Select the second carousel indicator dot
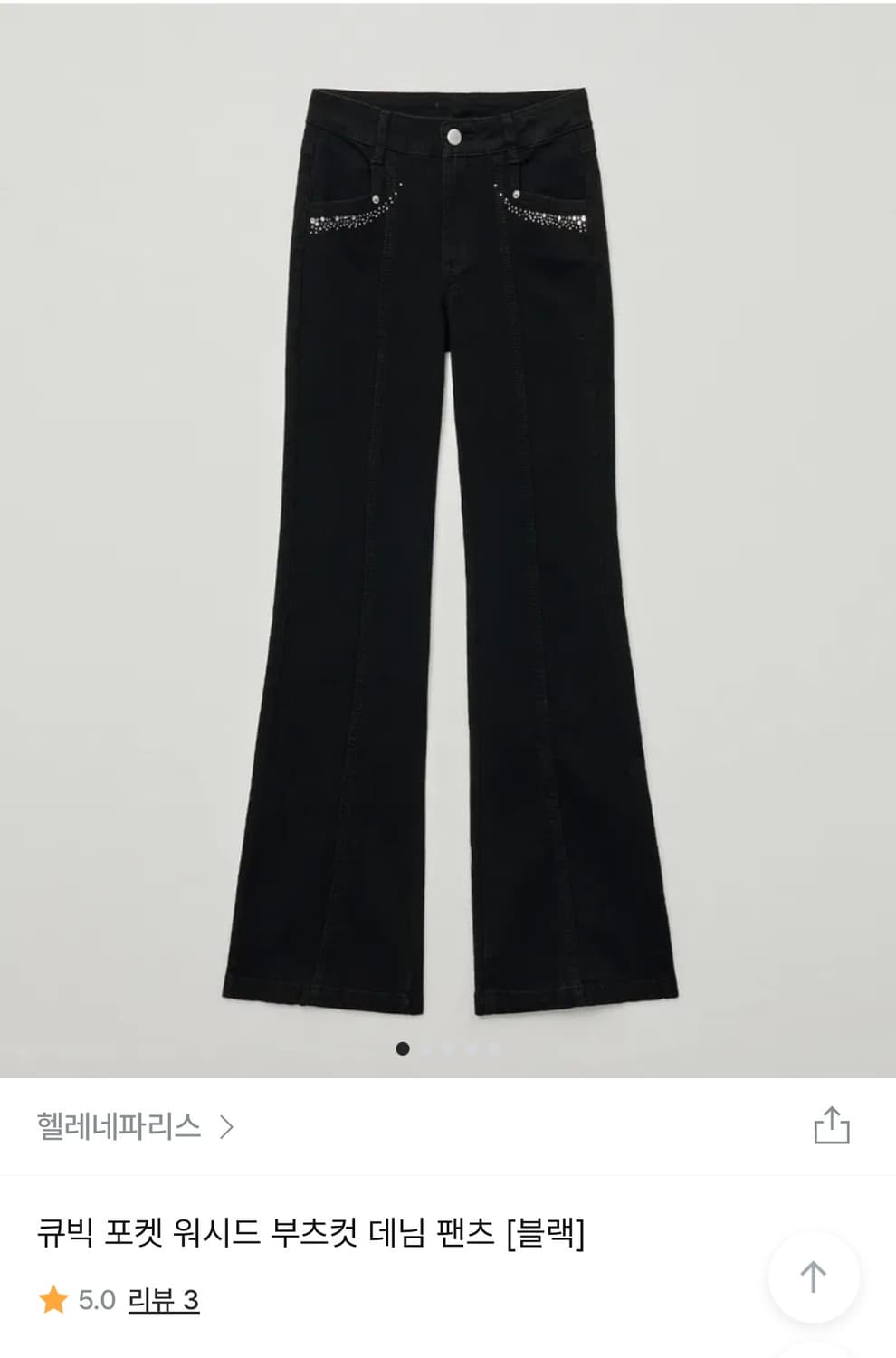 pos(426,1048)
